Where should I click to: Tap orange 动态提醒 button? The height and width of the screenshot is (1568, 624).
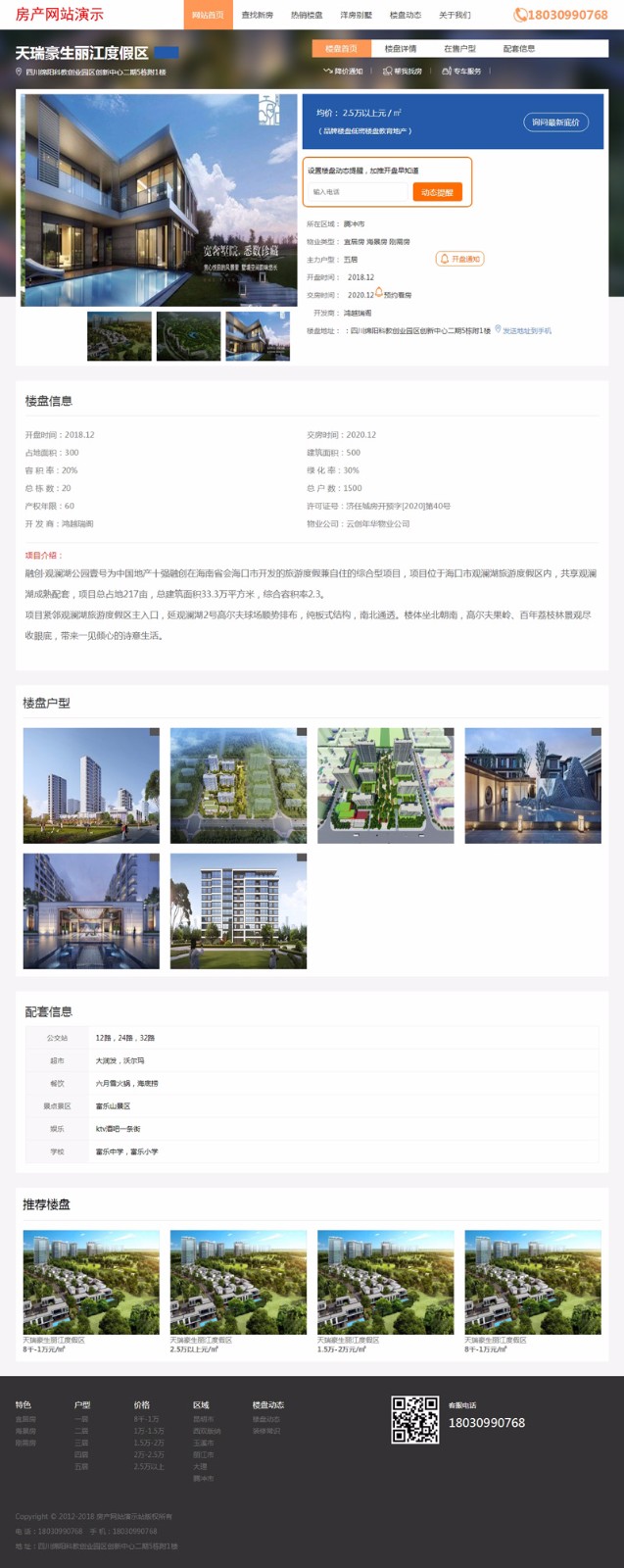tap(437, 192)
